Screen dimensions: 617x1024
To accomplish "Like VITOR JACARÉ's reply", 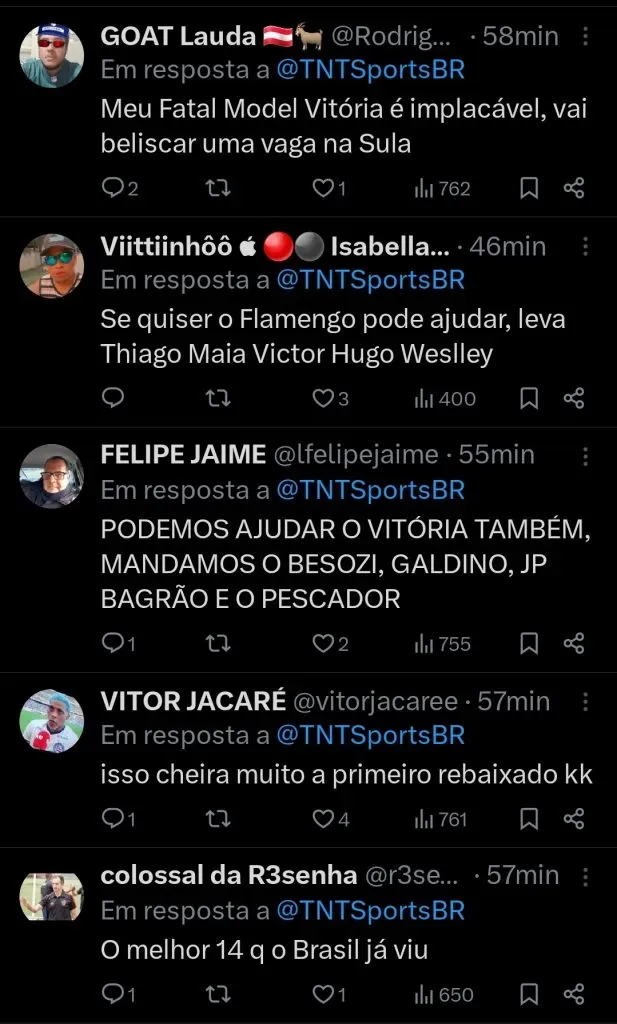I will [x=323, y=819].
